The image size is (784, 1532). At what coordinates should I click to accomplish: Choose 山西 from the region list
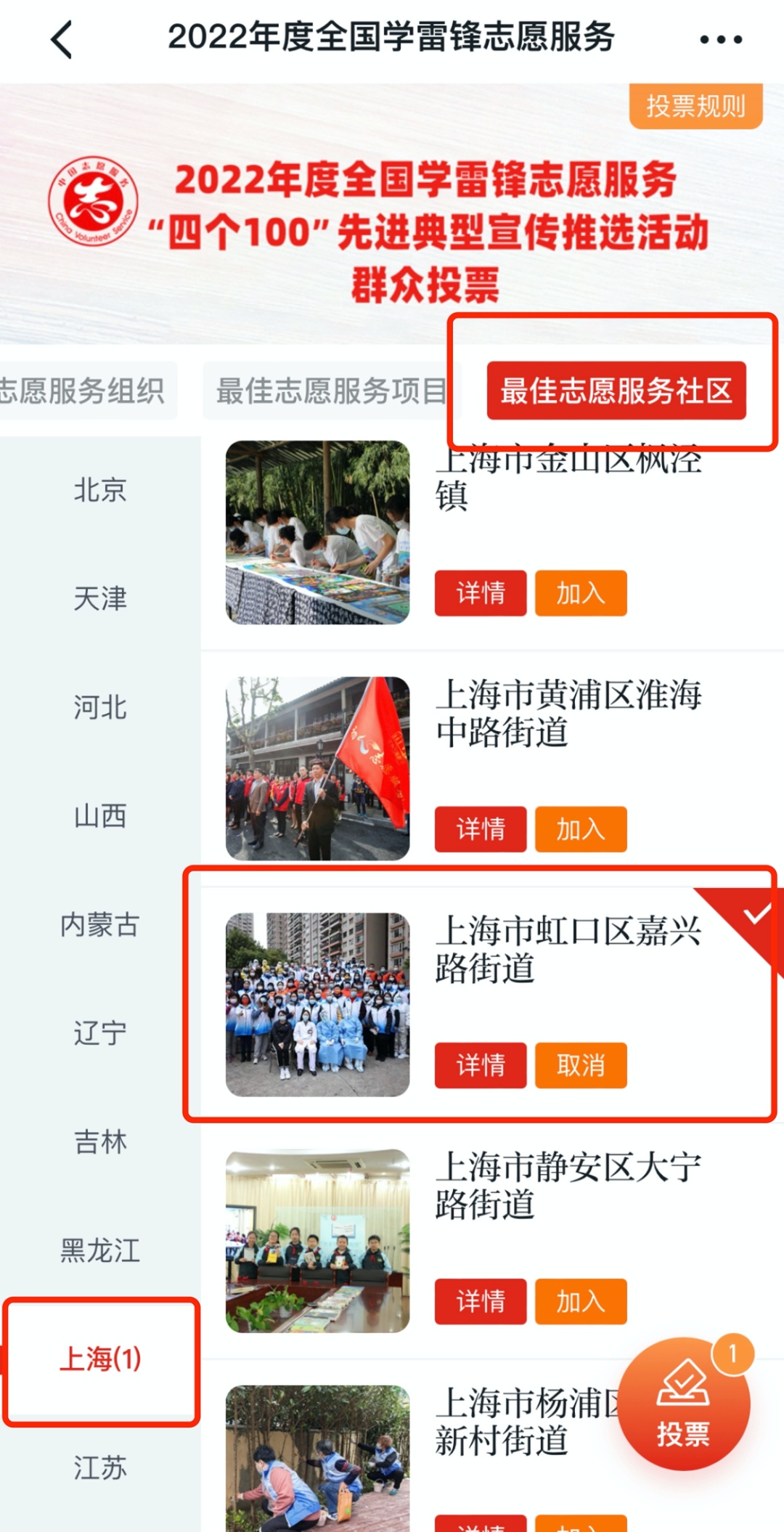(100, 816)
